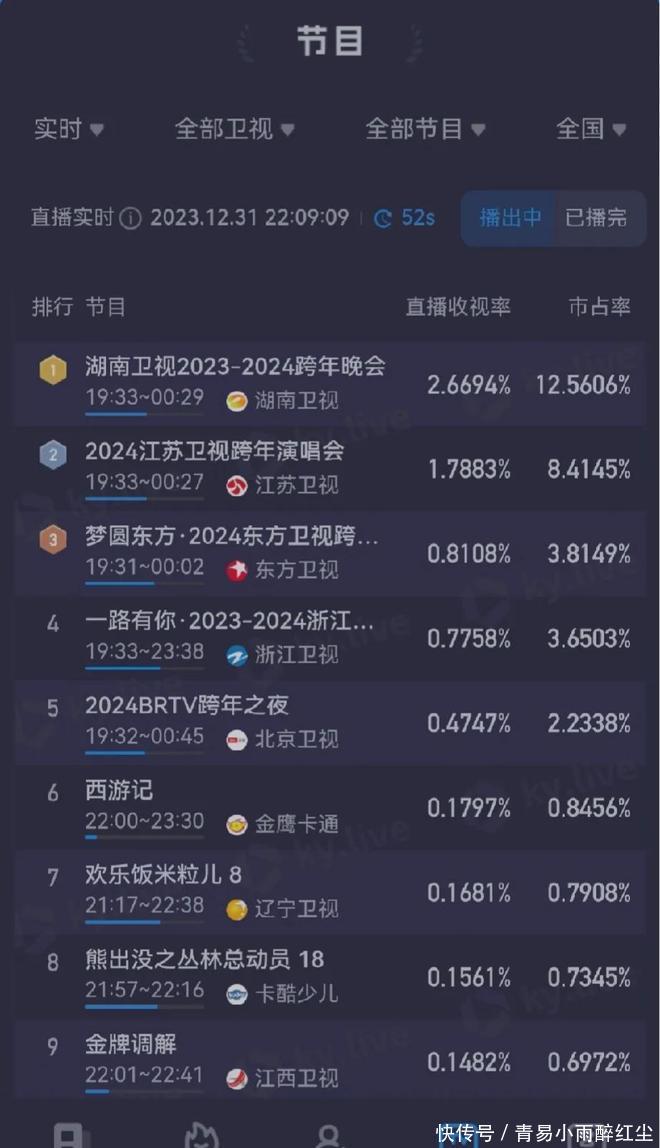Expand the 全部节目 program filter

coord(425,129)
